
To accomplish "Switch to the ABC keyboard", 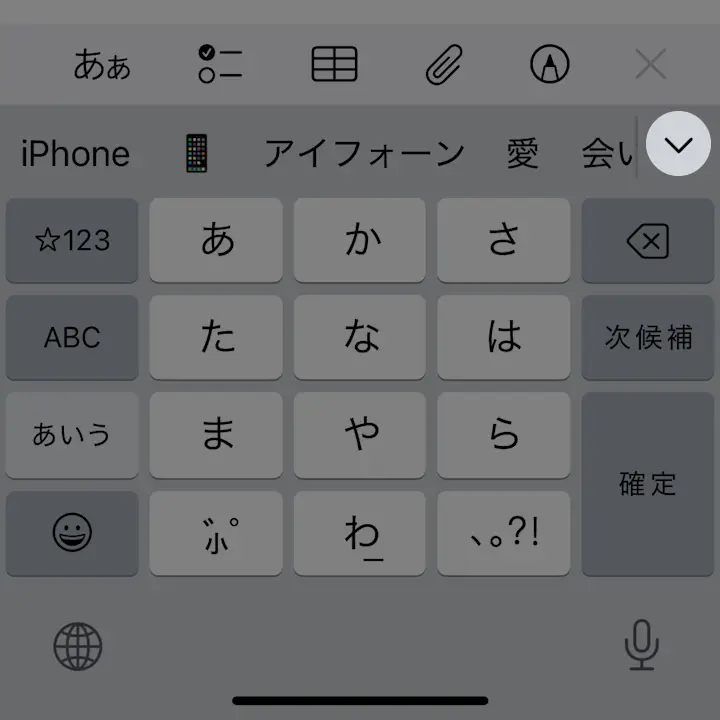I will 72,337.
